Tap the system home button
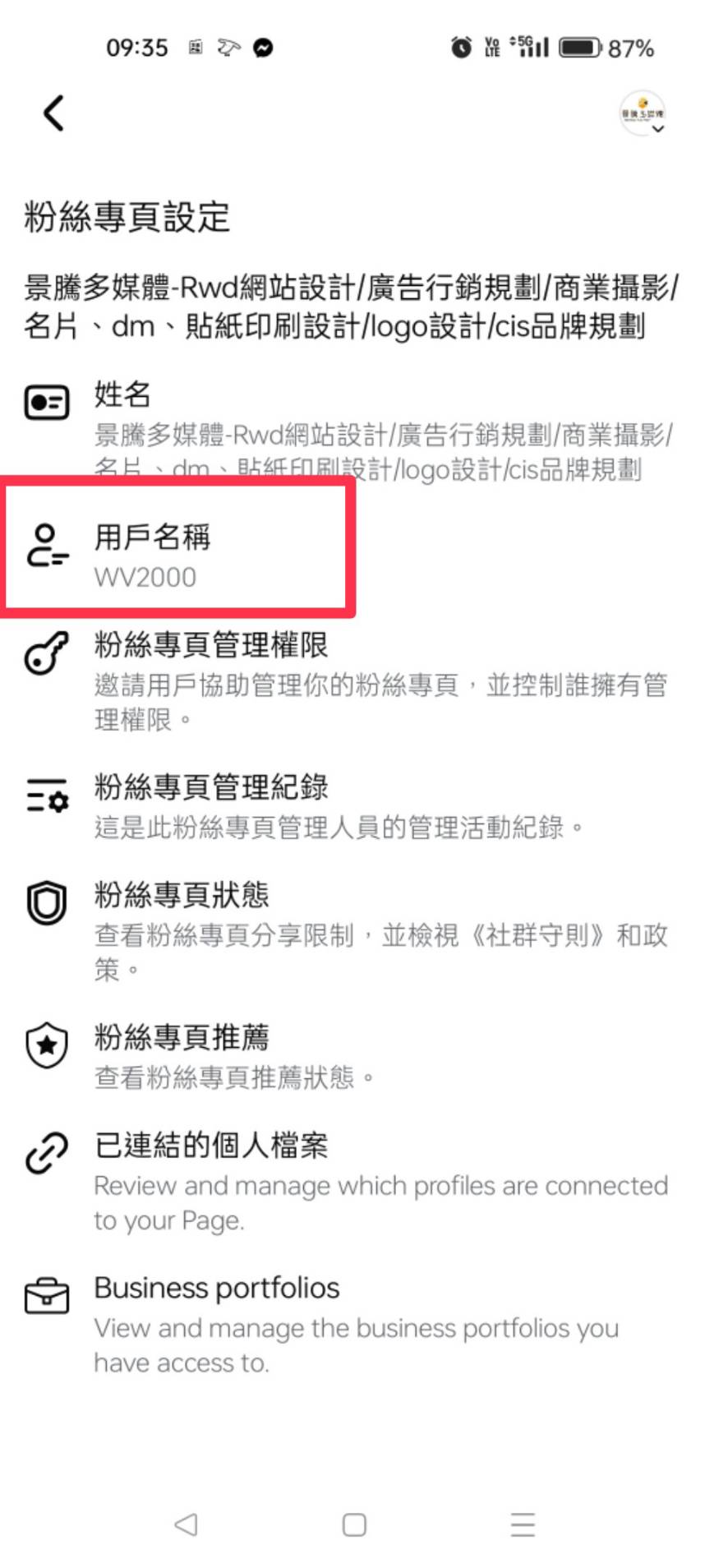 coord(354,1525)
